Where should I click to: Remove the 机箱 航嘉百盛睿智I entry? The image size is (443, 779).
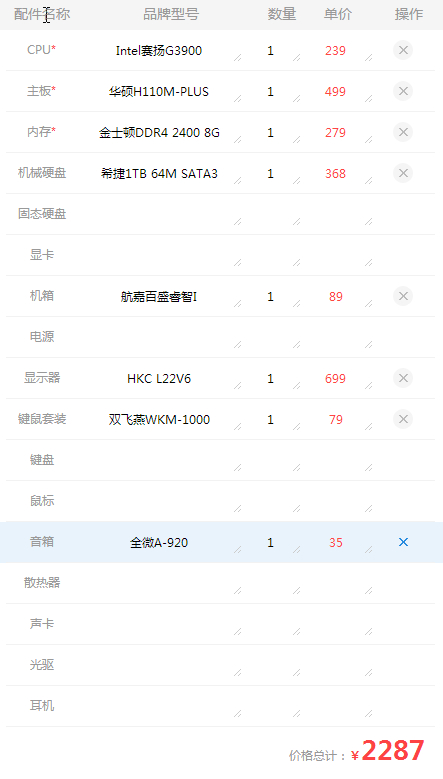(403, 296)
